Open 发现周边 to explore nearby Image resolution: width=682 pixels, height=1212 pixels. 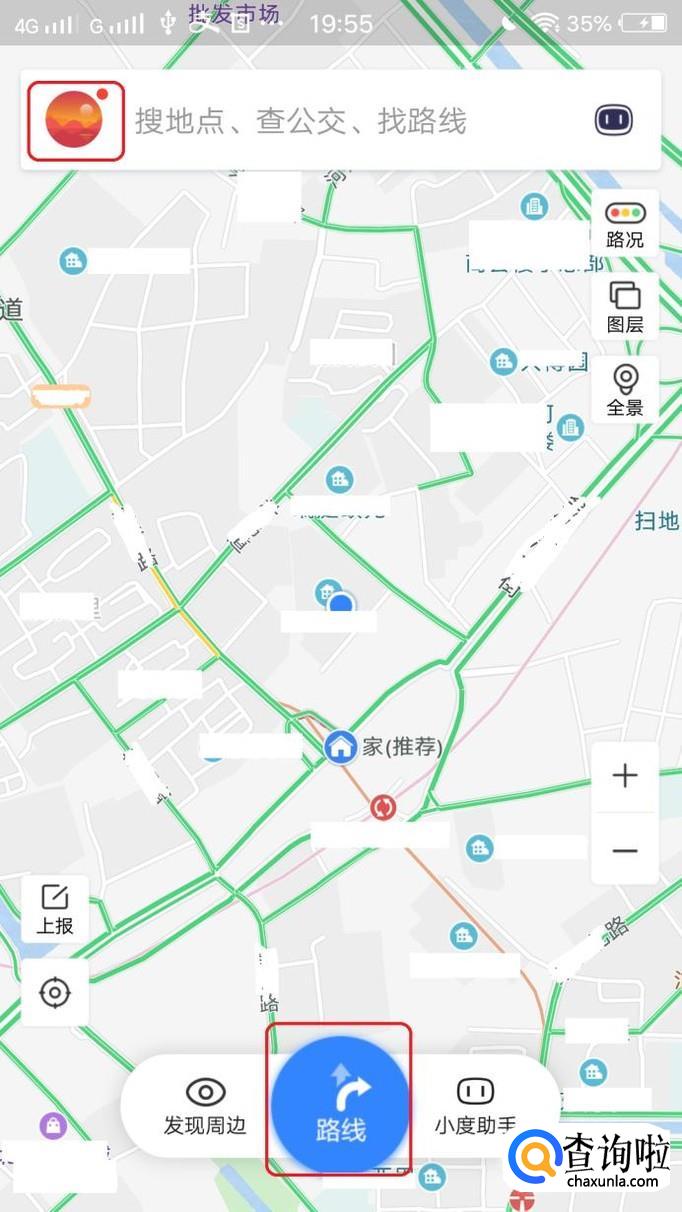click(204, 1106)
